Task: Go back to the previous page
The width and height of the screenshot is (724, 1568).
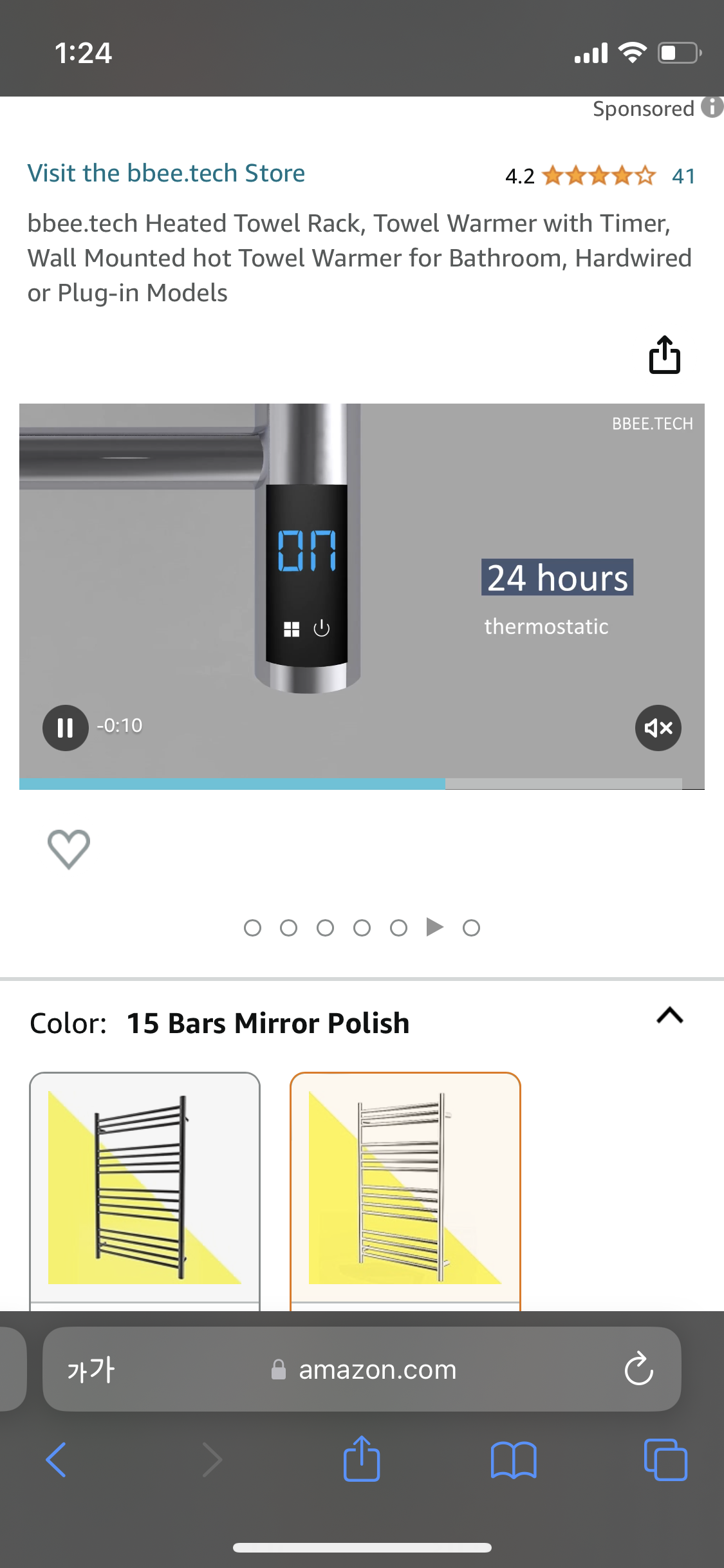Action: (57, 1459)
